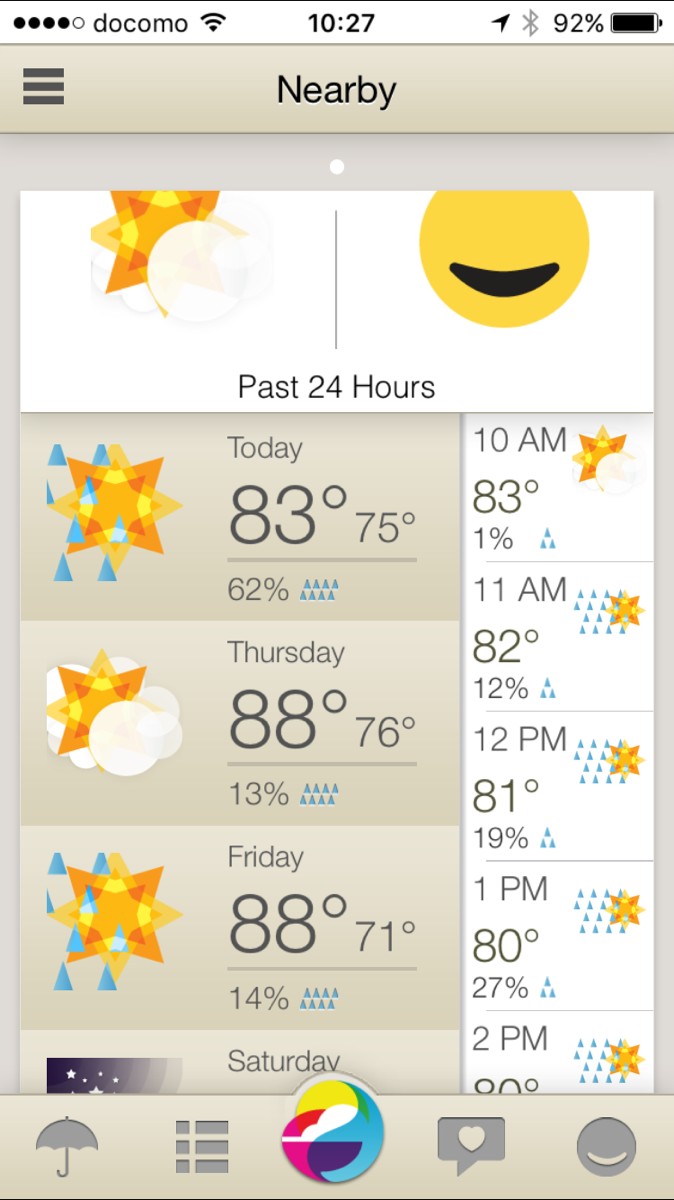View the 12 PM hourly forecast

coord(558,786)
